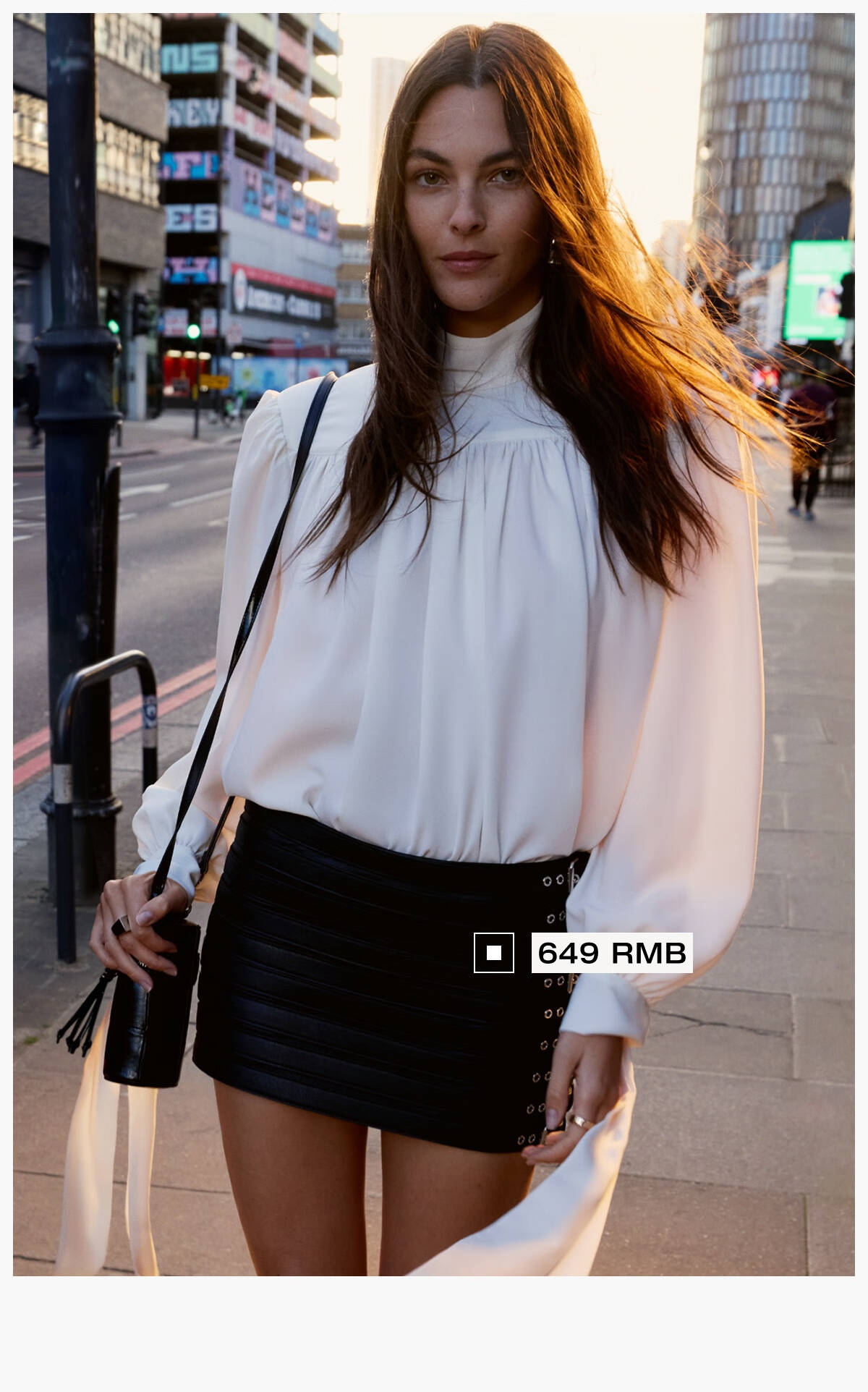Open the 649 RMB skirt product tag
The height and width of the screenshot is (1392, 868).
494,953
